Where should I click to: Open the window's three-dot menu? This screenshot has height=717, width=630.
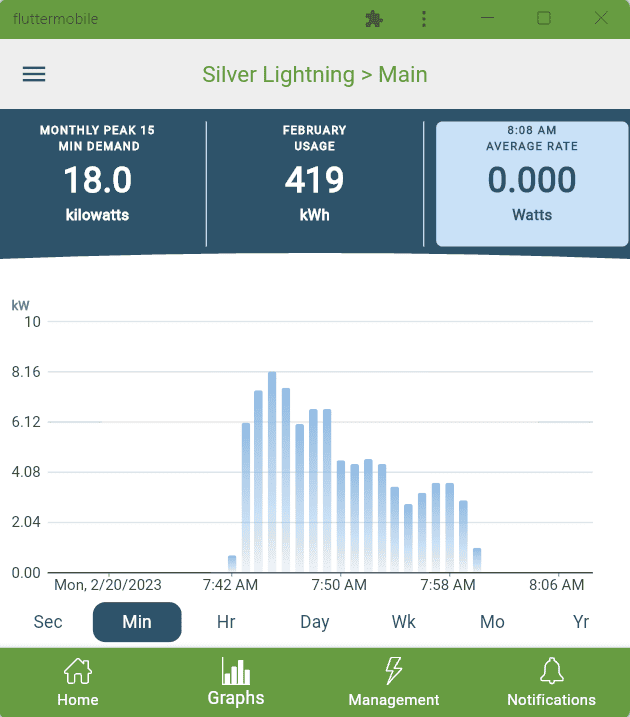[425, 19]
